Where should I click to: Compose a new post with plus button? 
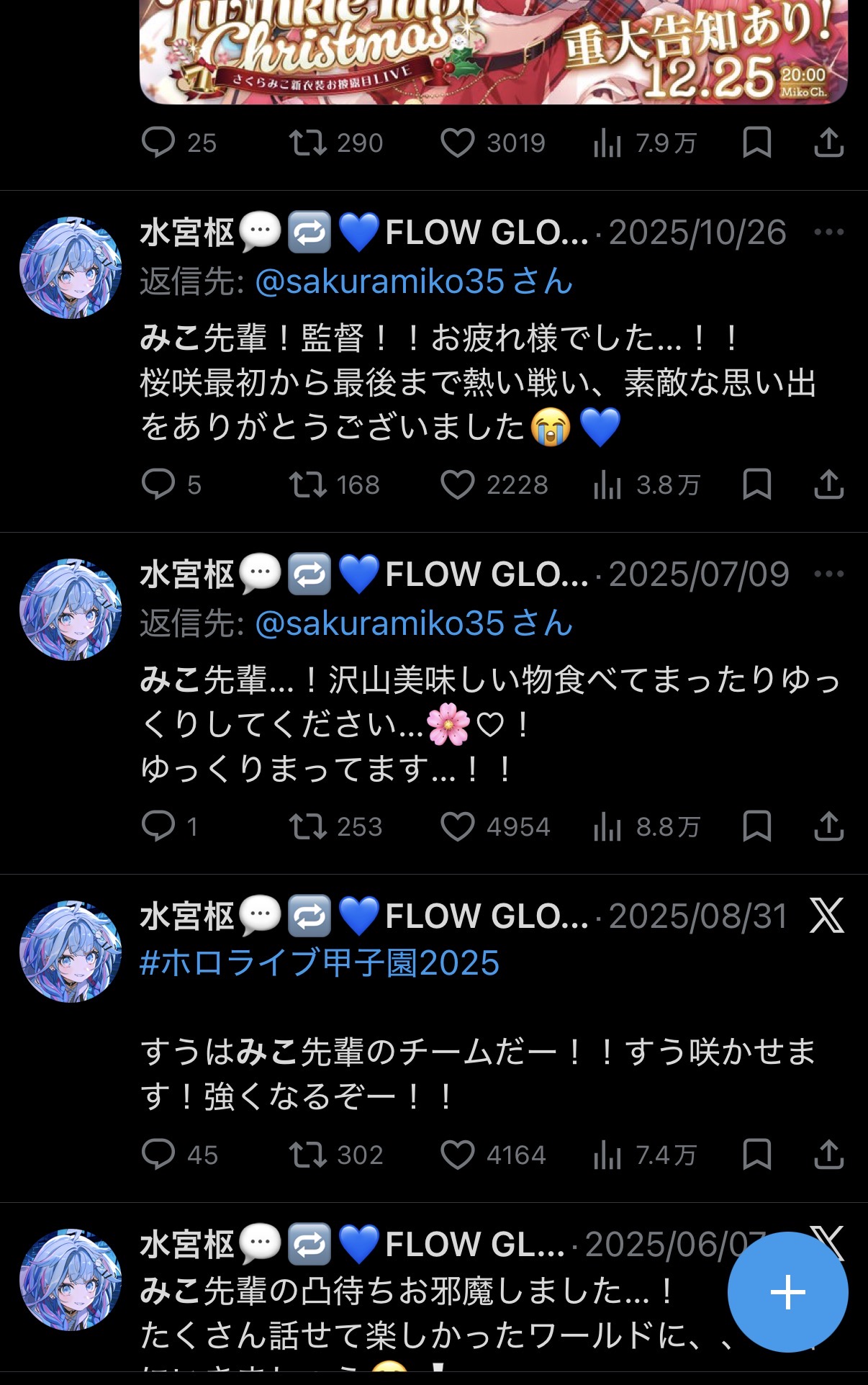click(787, 1292)
